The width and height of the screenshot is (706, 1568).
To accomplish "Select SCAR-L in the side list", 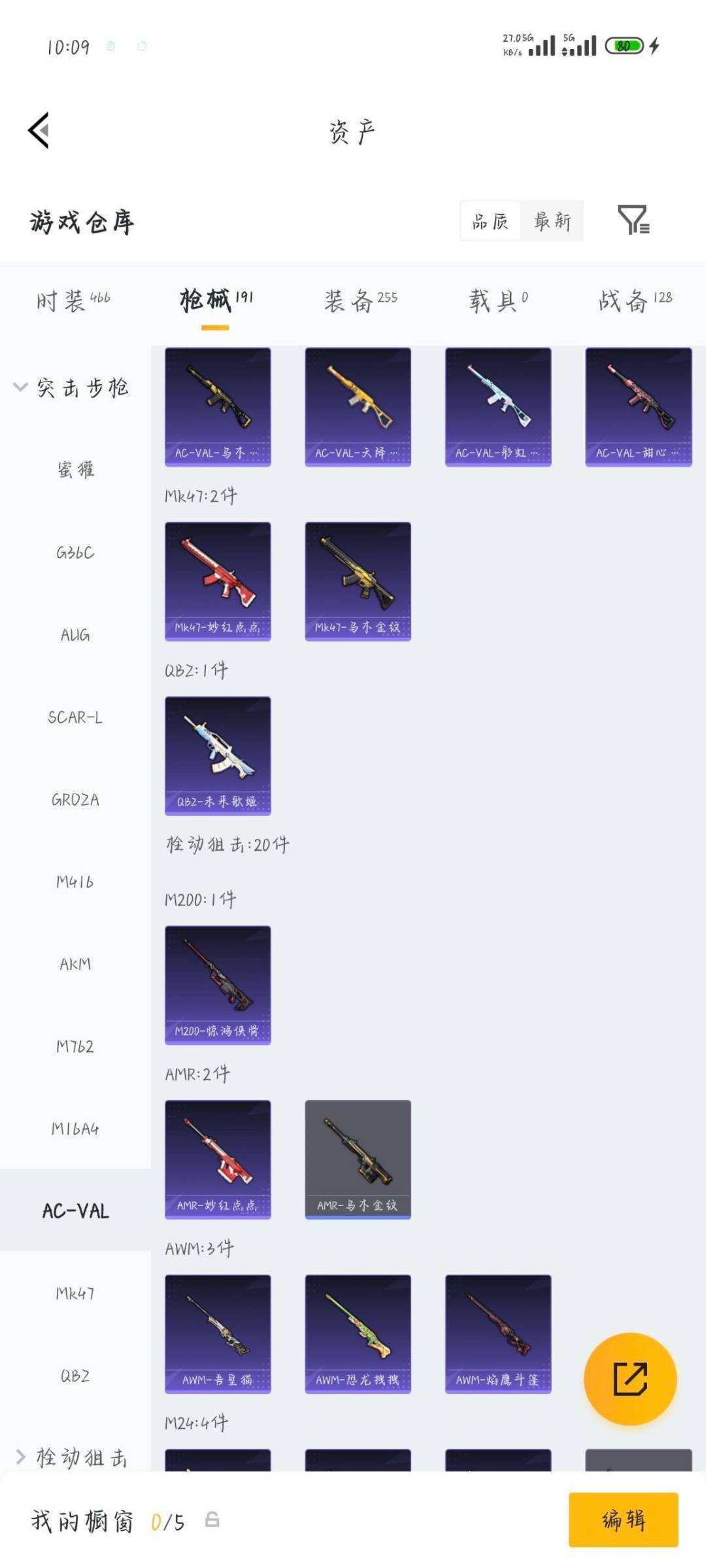I will (75, 717).
